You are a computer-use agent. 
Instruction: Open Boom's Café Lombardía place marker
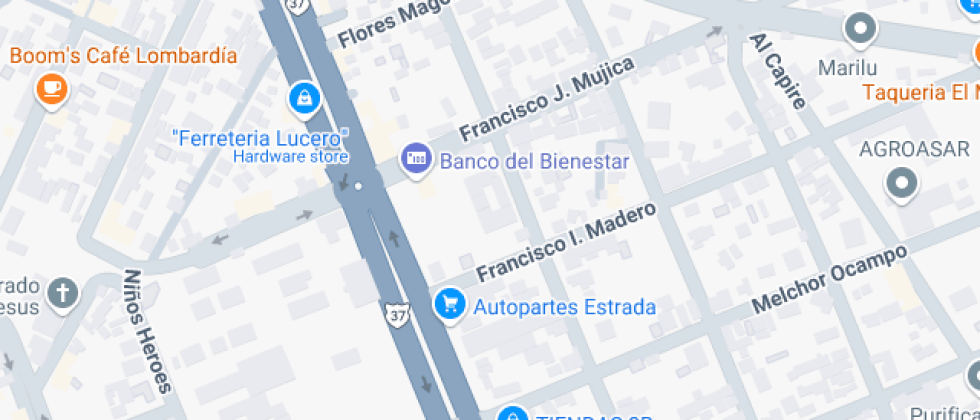pyautogui.click(x=50, y=90)
